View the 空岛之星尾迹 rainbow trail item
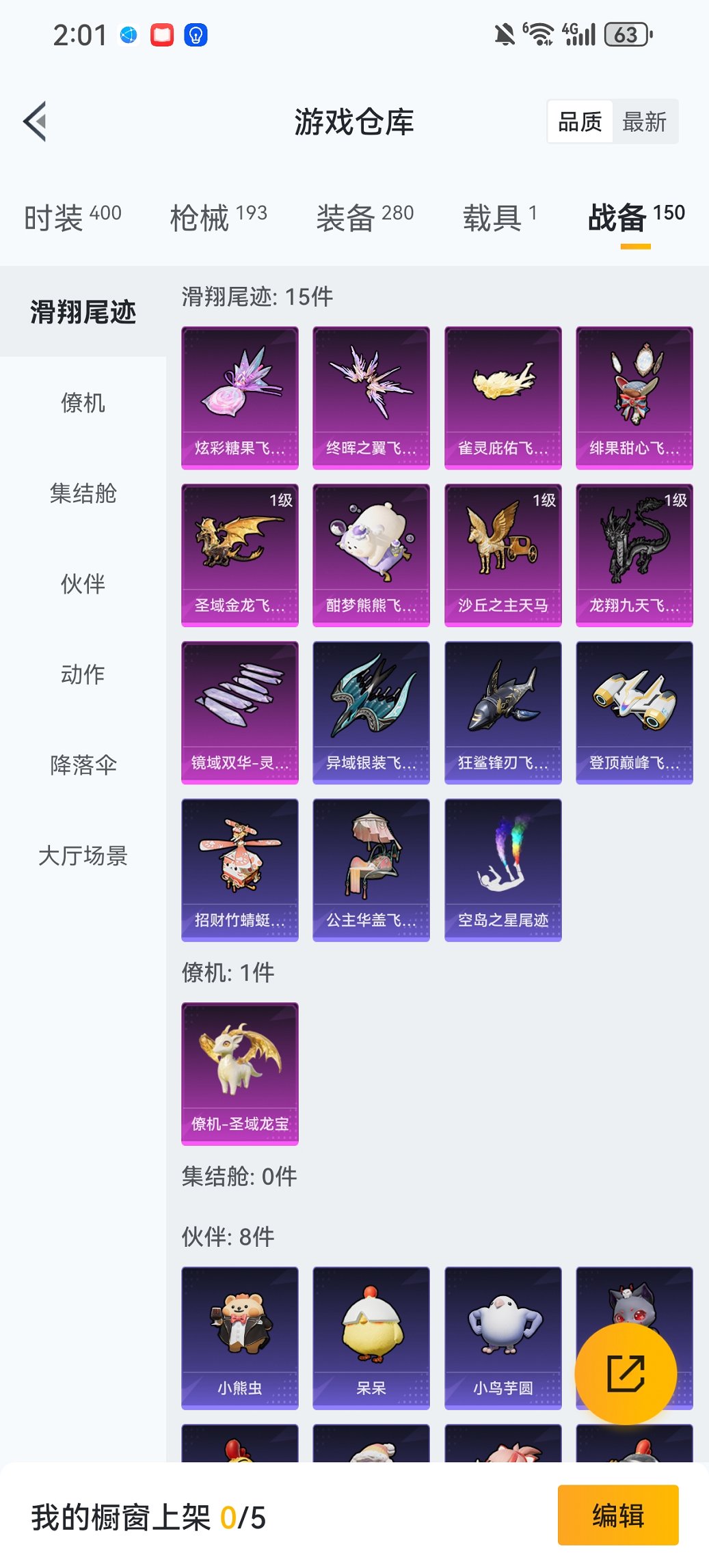 click(x=503, y=870)
